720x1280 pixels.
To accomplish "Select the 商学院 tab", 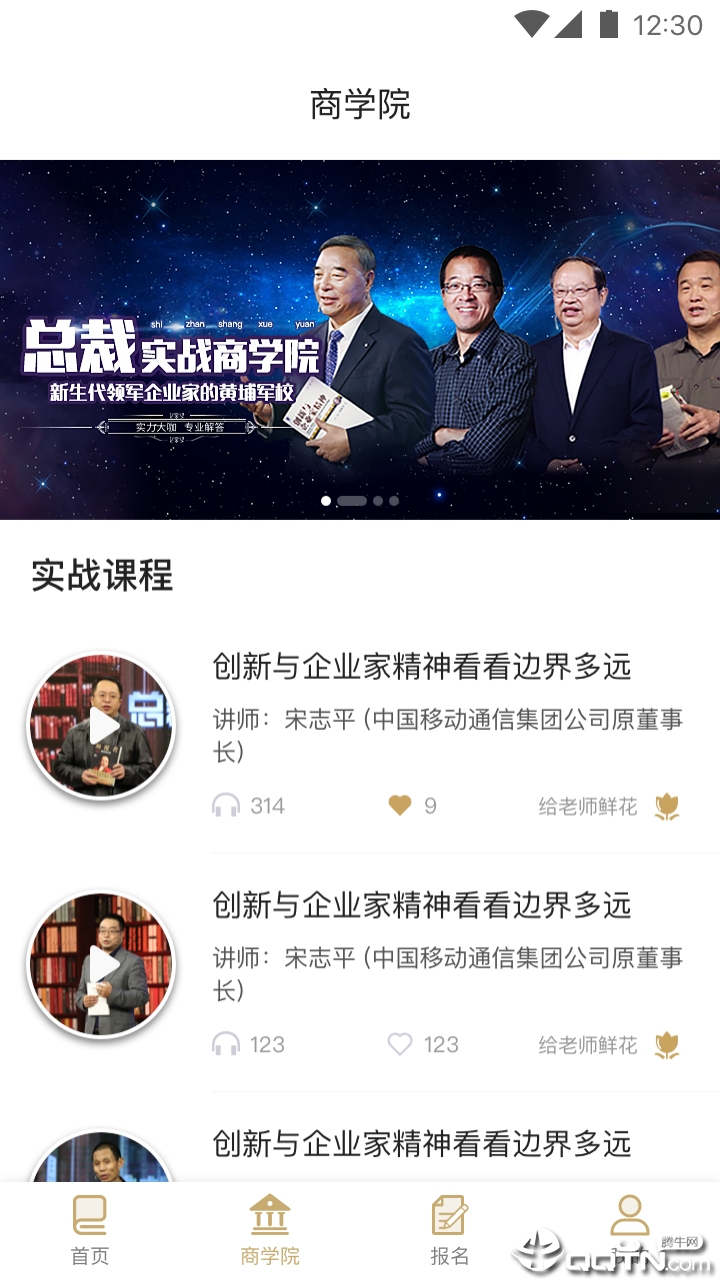I will click(x=270, y=1231).
